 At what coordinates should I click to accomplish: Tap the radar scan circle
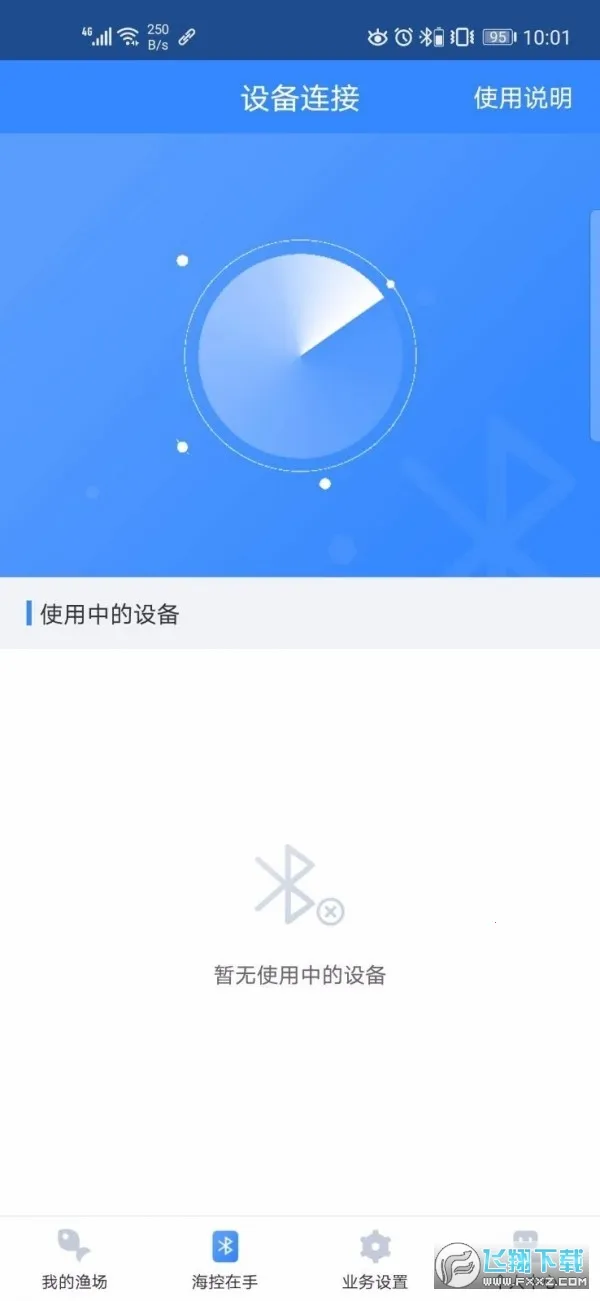[300, 355]
